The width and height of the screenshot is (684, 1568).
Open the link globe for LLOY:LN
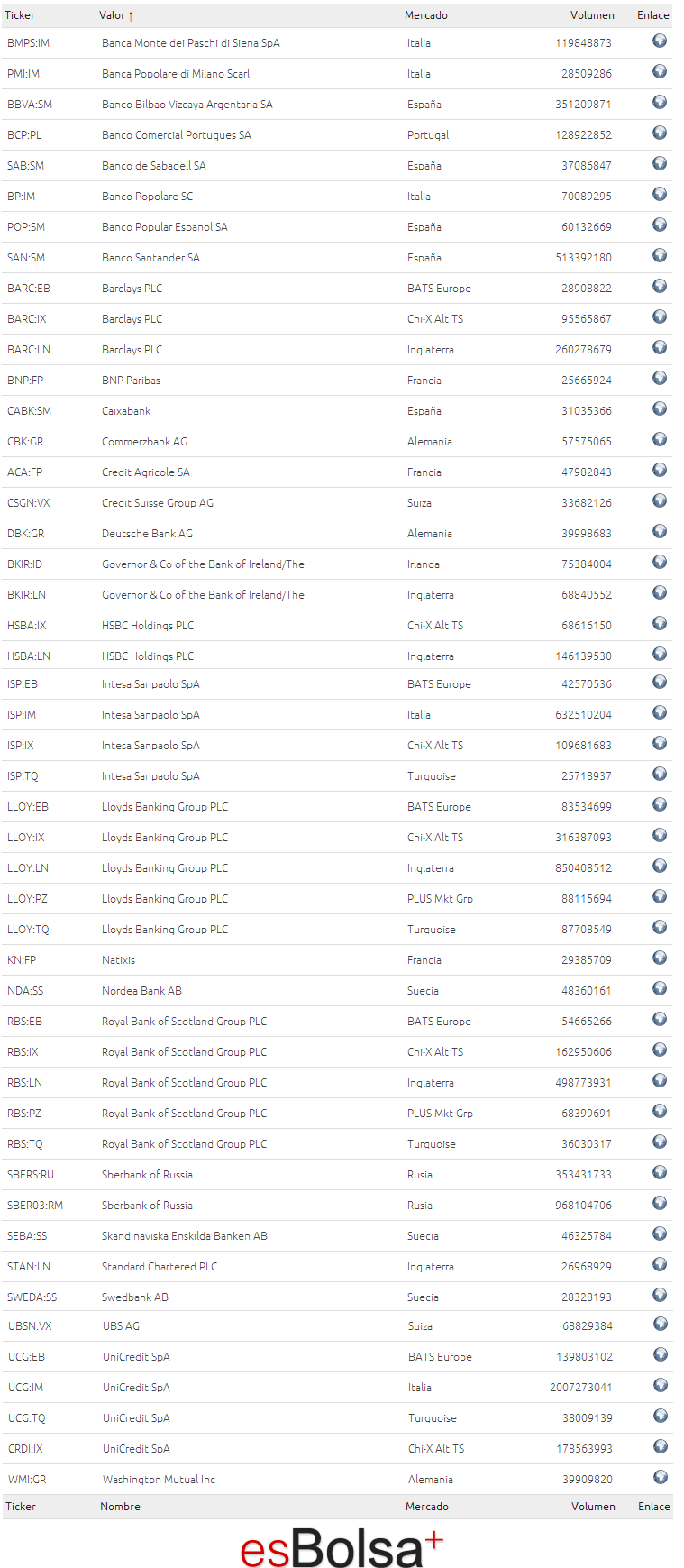coord(660,866)
